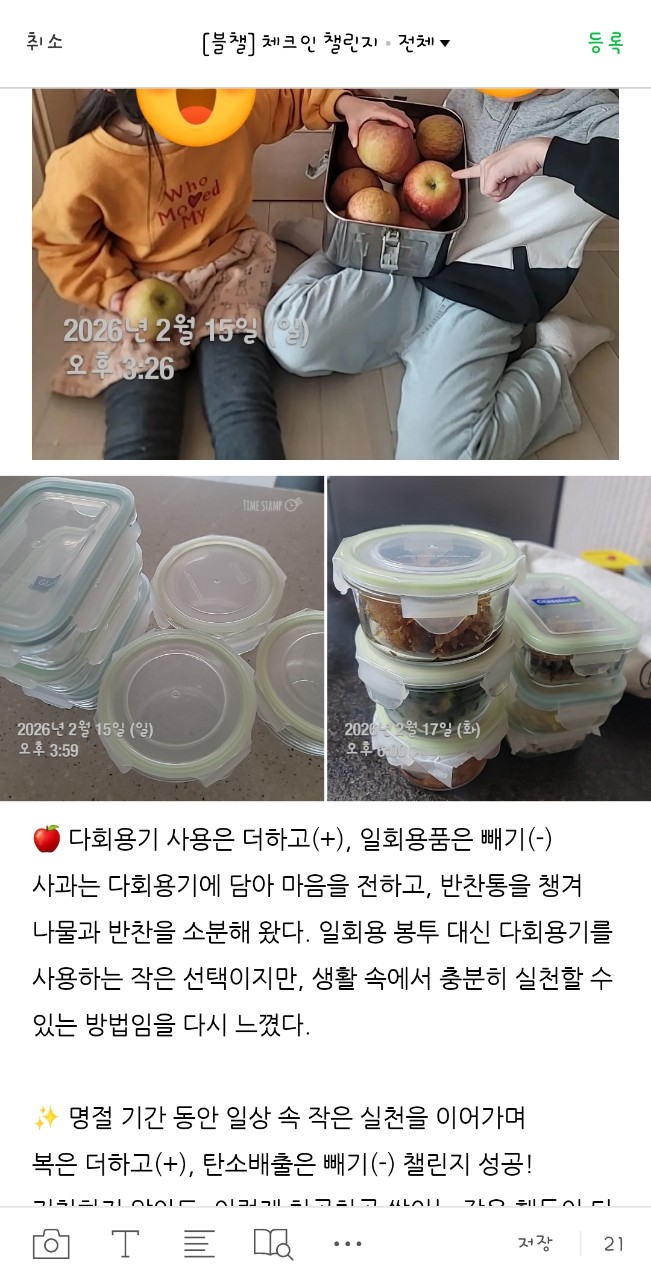The height and width of the screenshot is (1280, 651).
Task: Open the text formatting tool
Action: 125,1244
